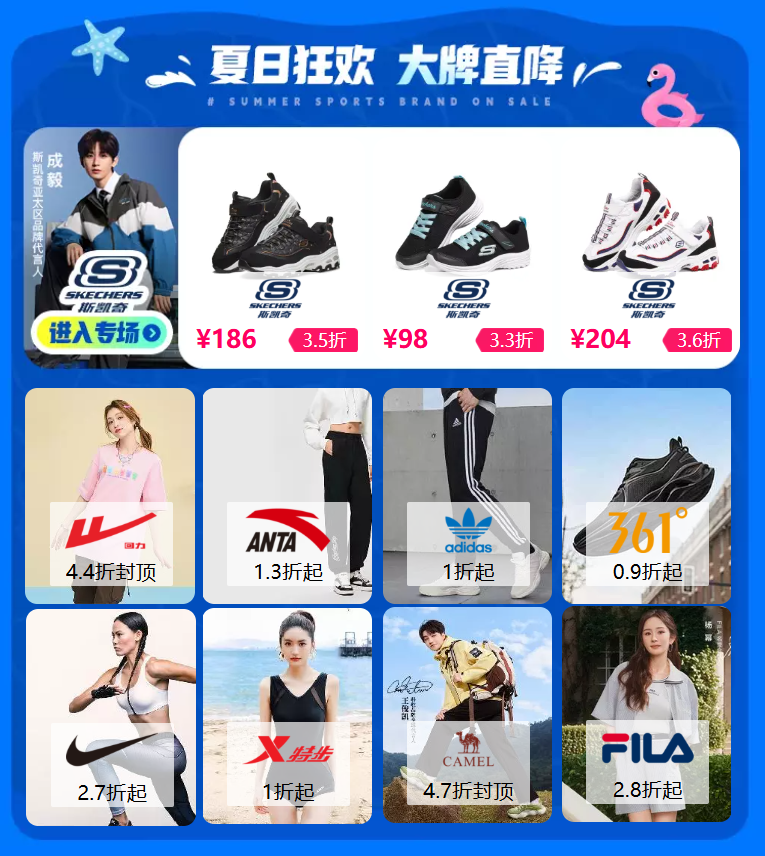Open the Nike 2.7折起 tile
Viewport: 765px width, 856px height.
110,716
